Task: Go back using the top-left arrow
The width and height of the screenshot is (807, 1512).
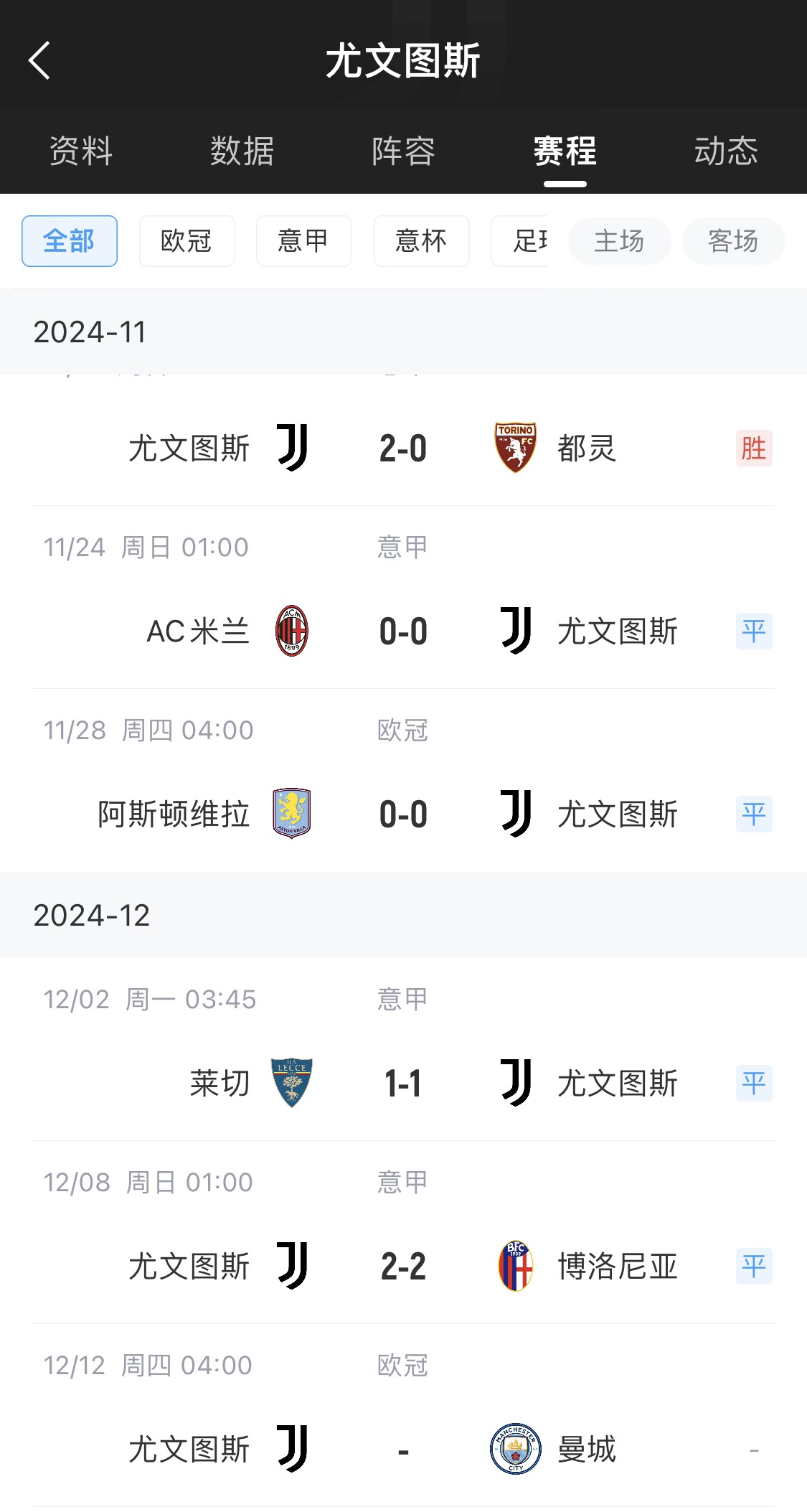Action: (x=40, y=60)
